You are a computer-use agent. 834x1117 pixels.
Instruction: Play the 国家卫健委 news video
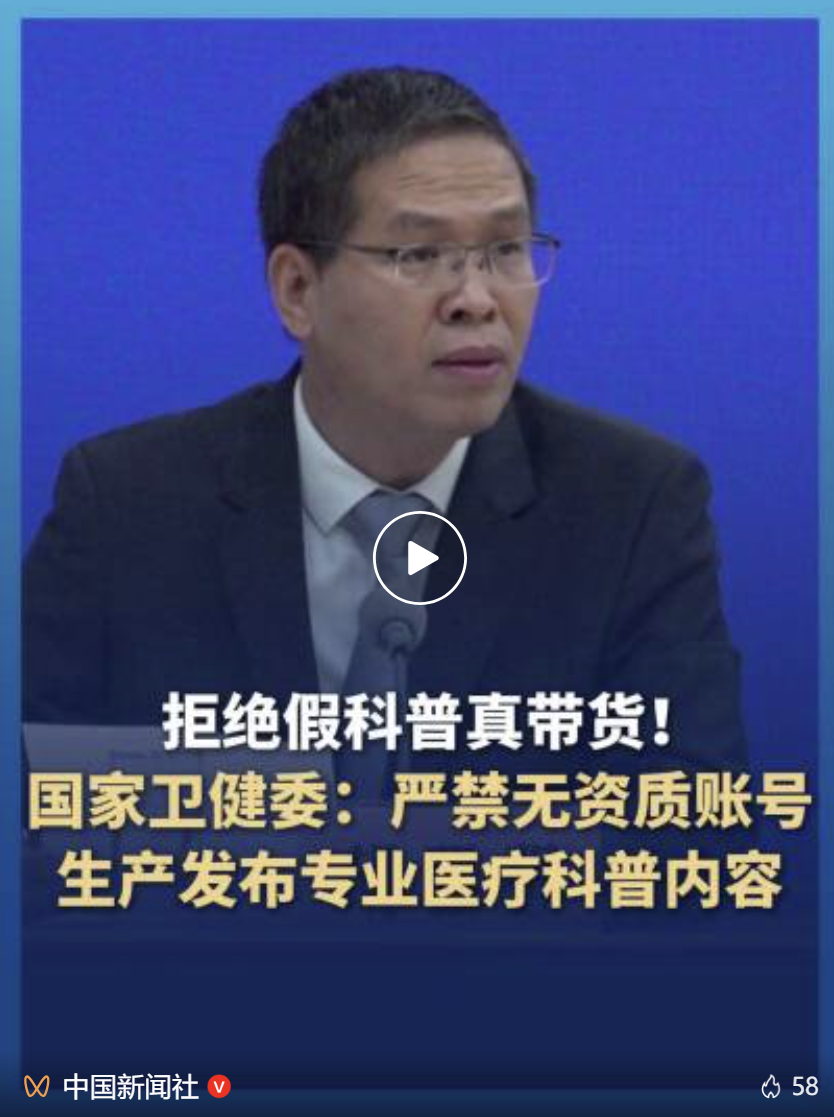420,558
